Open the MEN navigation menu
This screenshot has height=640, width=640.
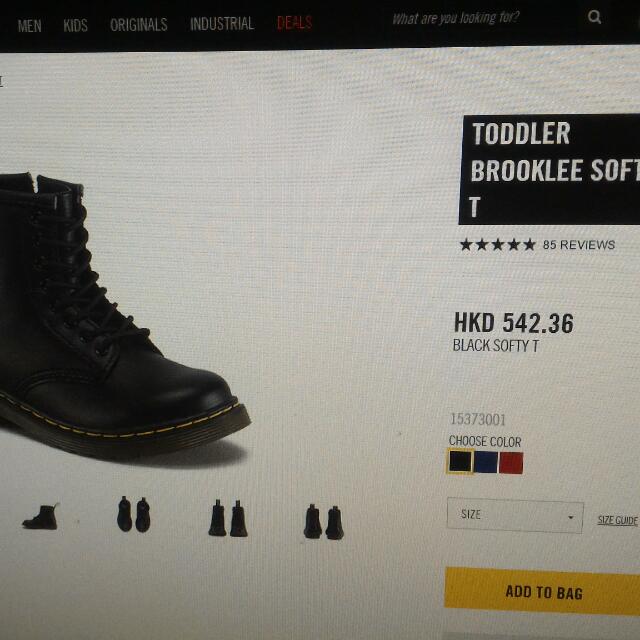click(x=30, y=25)
